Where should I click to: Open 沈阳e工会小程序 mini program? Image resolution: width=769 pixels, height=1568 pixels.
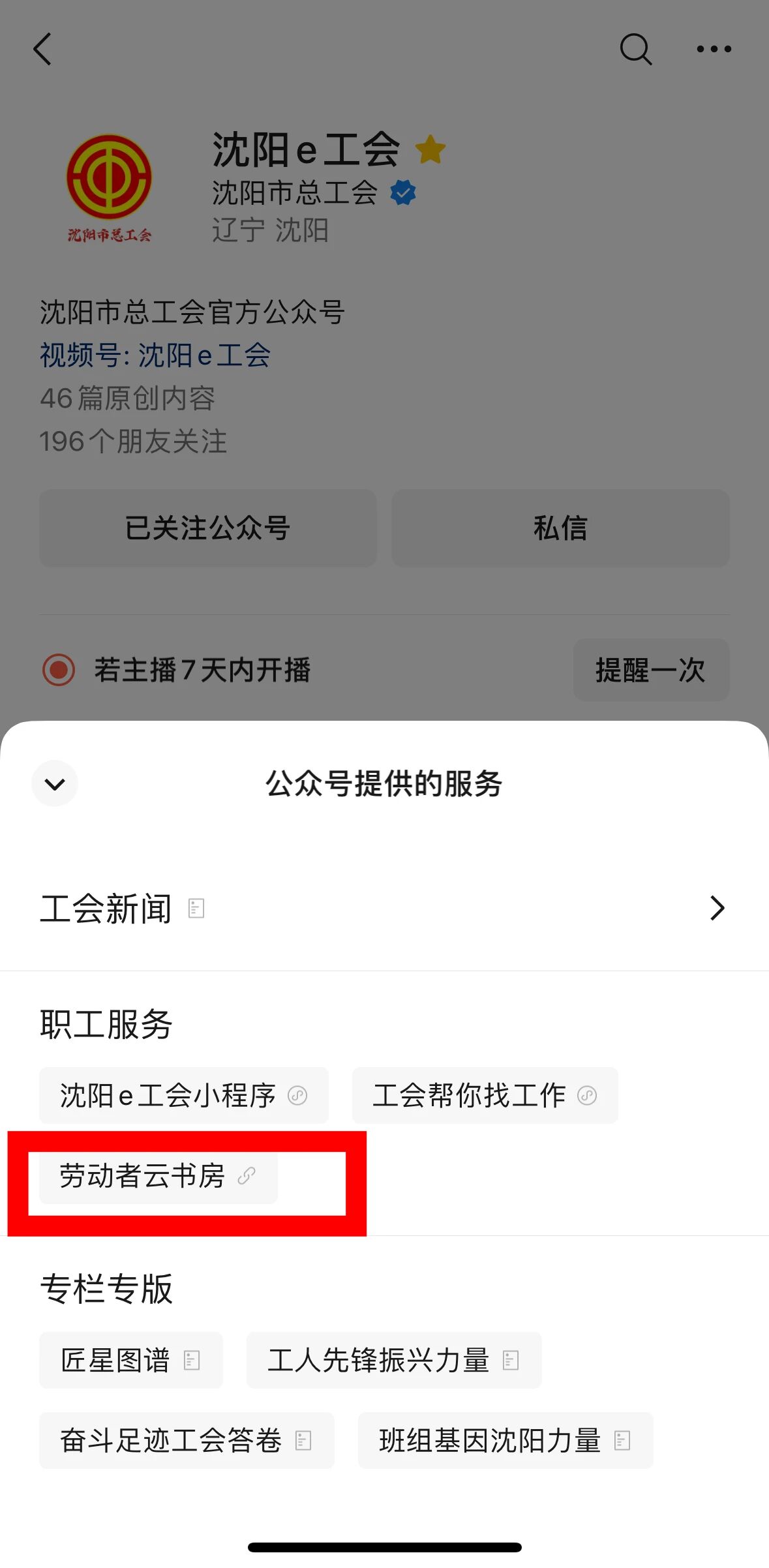183,1095
